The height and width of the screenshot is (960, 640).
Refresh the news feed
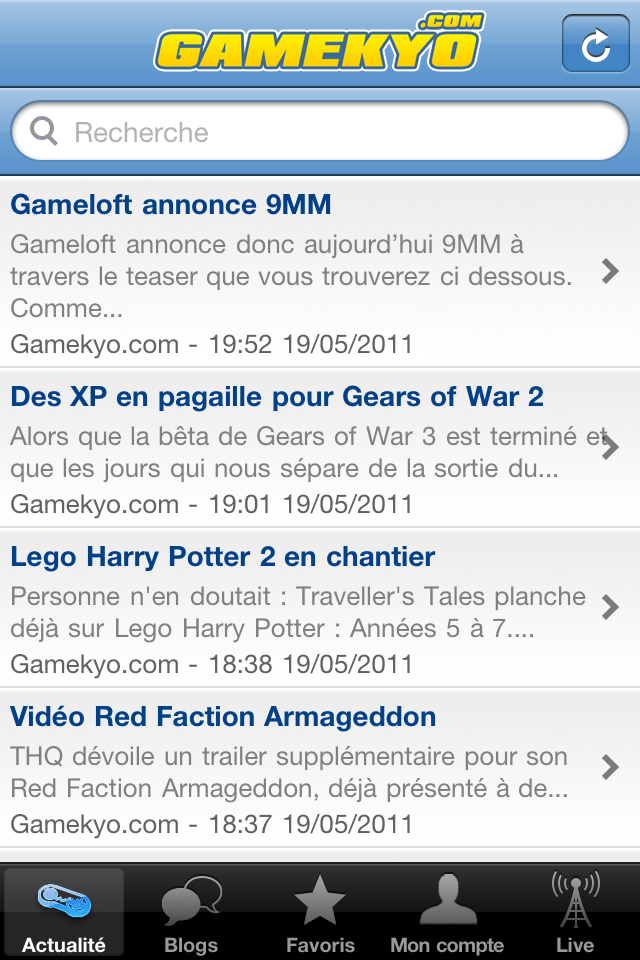tap(595, 44)
